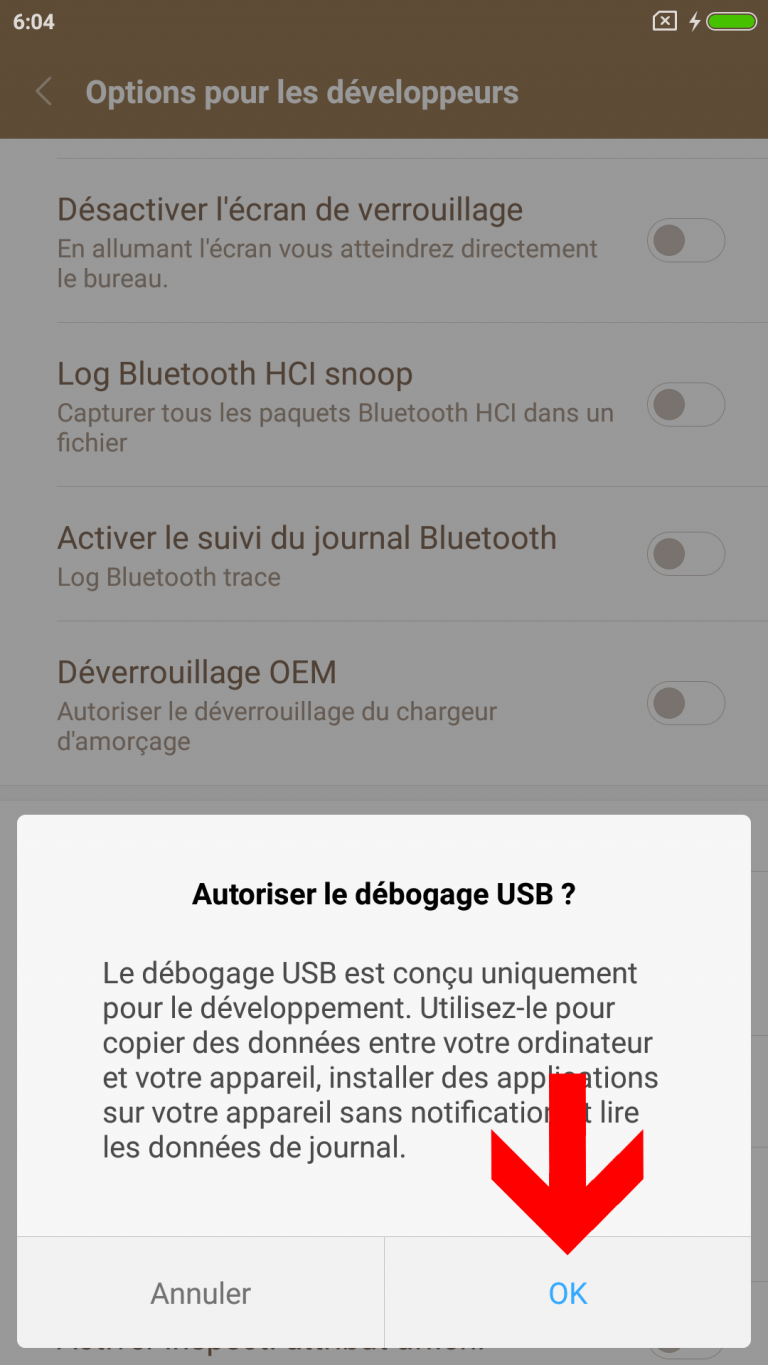Open Options pour les développeurs header
The height and width of the screenshot is (1365, 768).
point(303,91)
